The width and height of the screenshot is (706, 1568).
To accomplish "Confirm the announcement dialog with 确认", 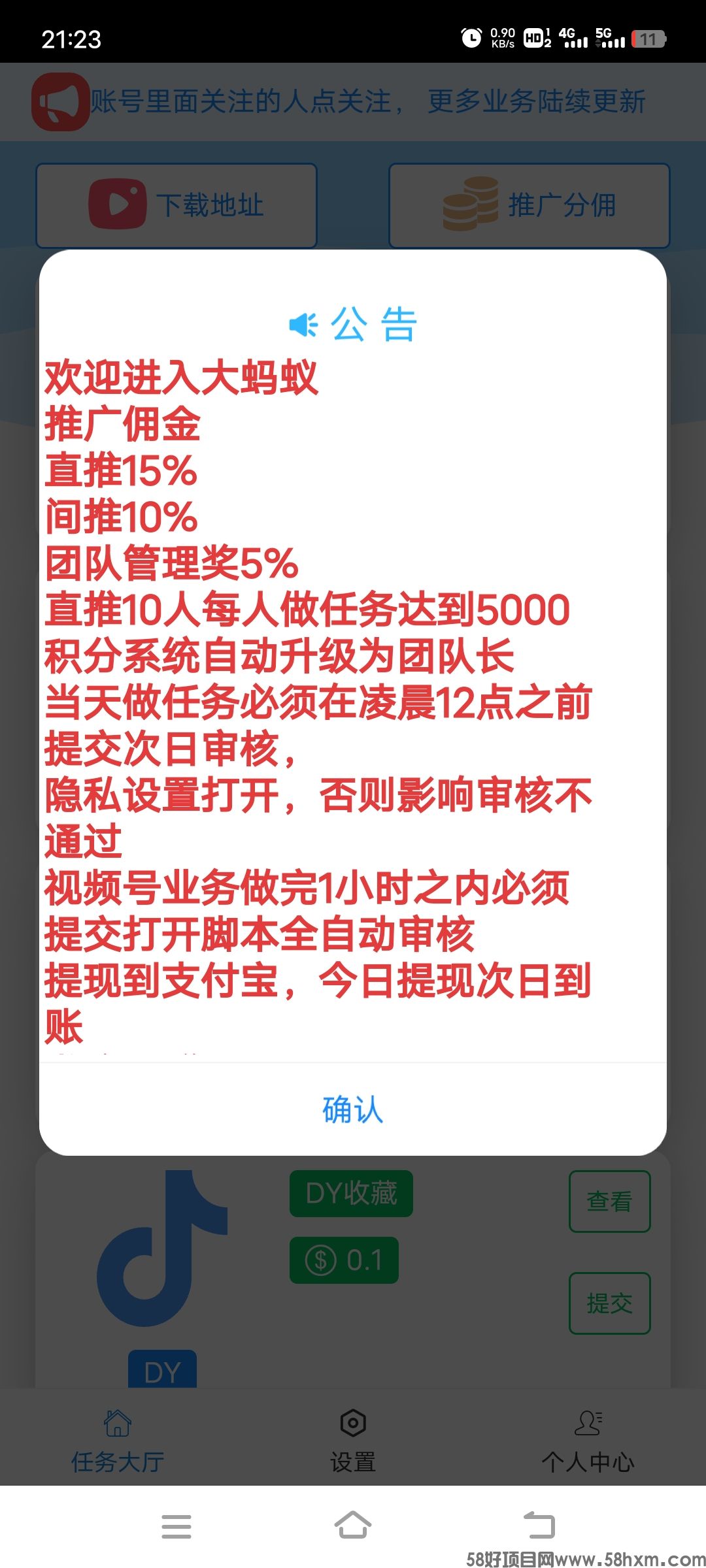I will coord(353,1109).
